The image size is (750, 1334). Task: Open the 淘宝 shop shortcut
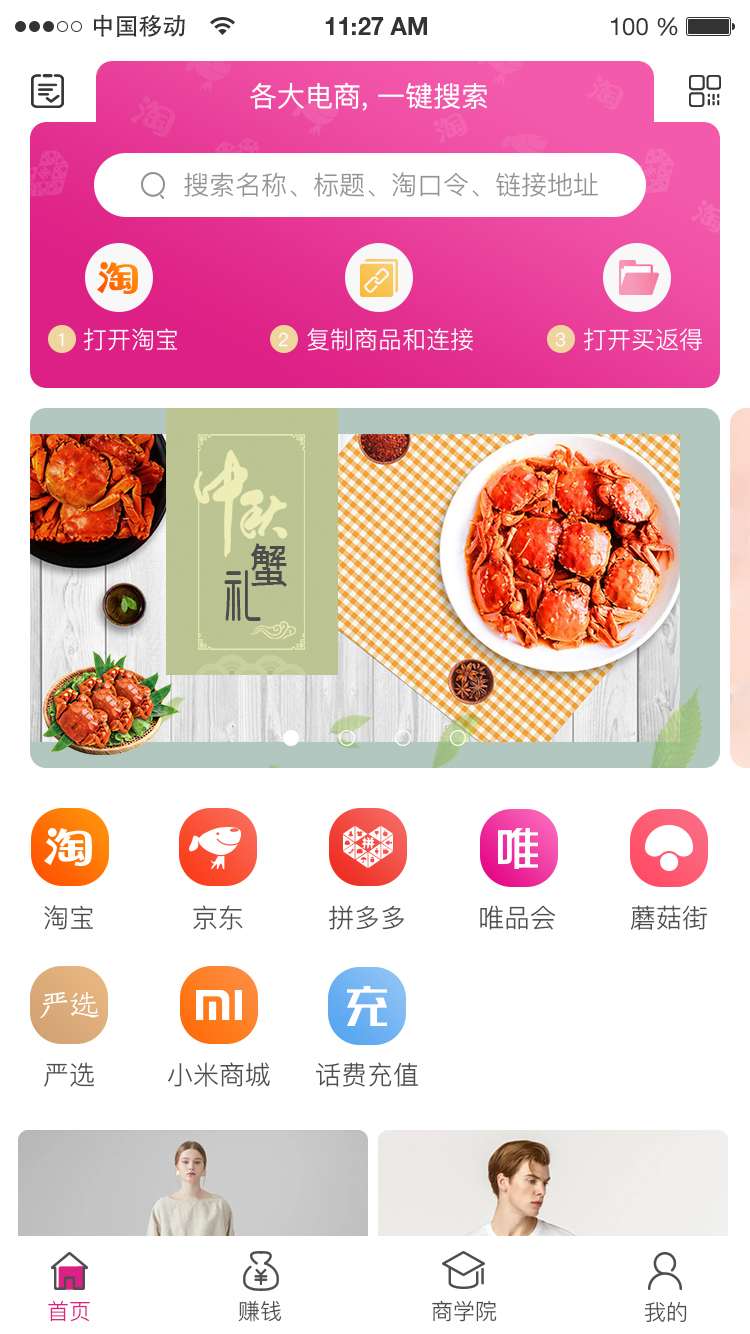click(x=70, y=848)
